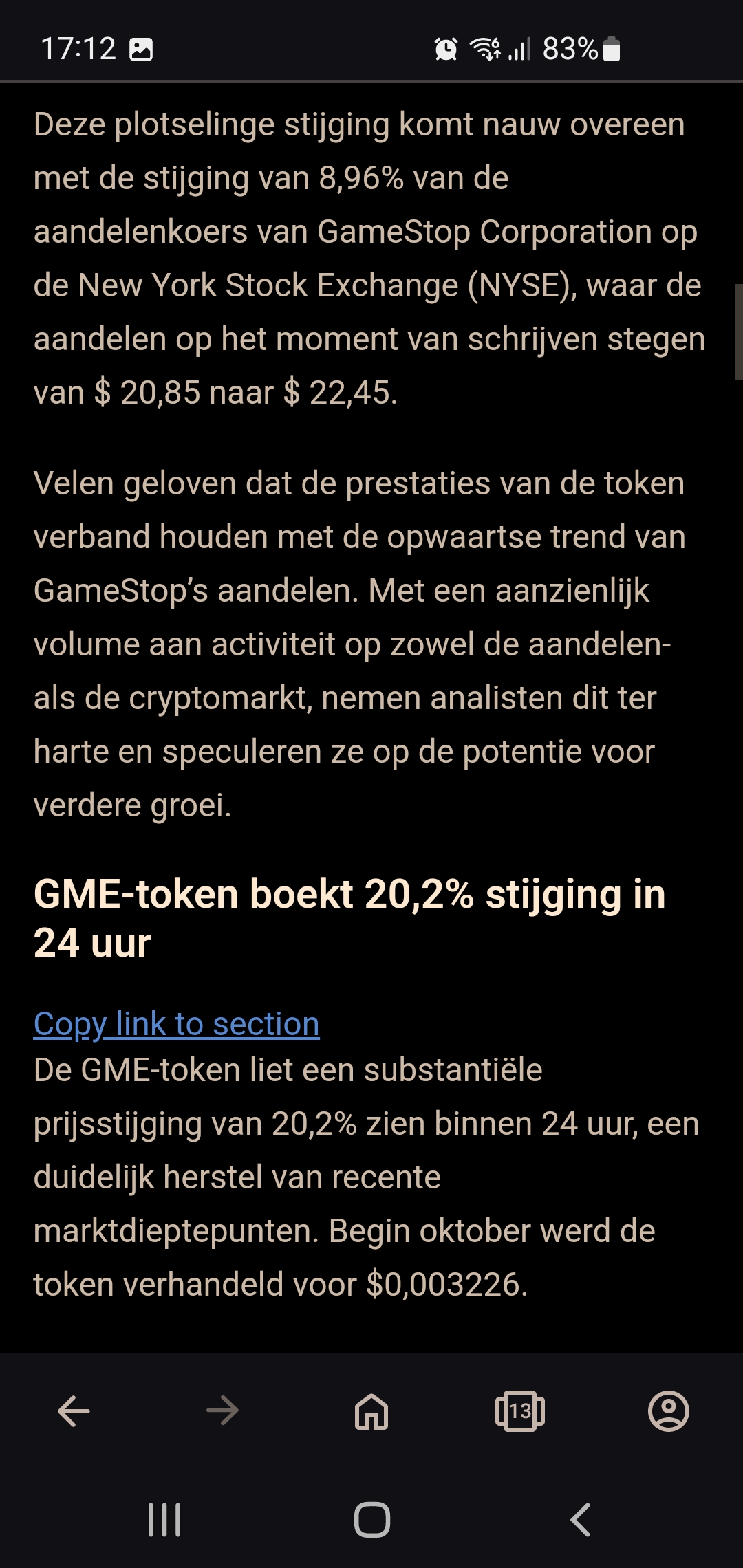Open the browser home page
743x1568 pixels.
[x=371, y=1412]
